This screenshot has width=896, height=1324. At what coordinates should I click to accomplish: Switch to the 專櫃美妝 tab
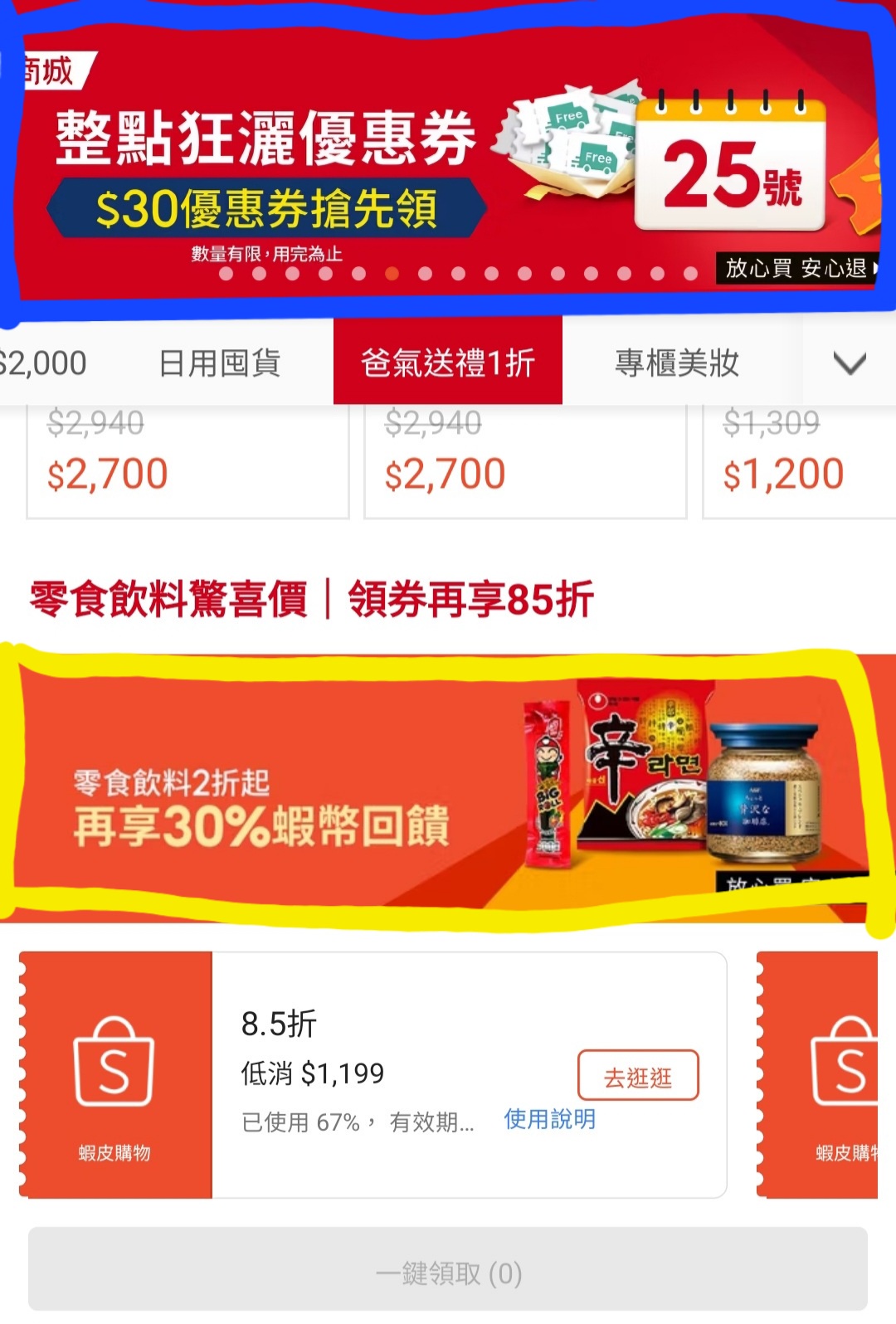[x=677, y=363]
